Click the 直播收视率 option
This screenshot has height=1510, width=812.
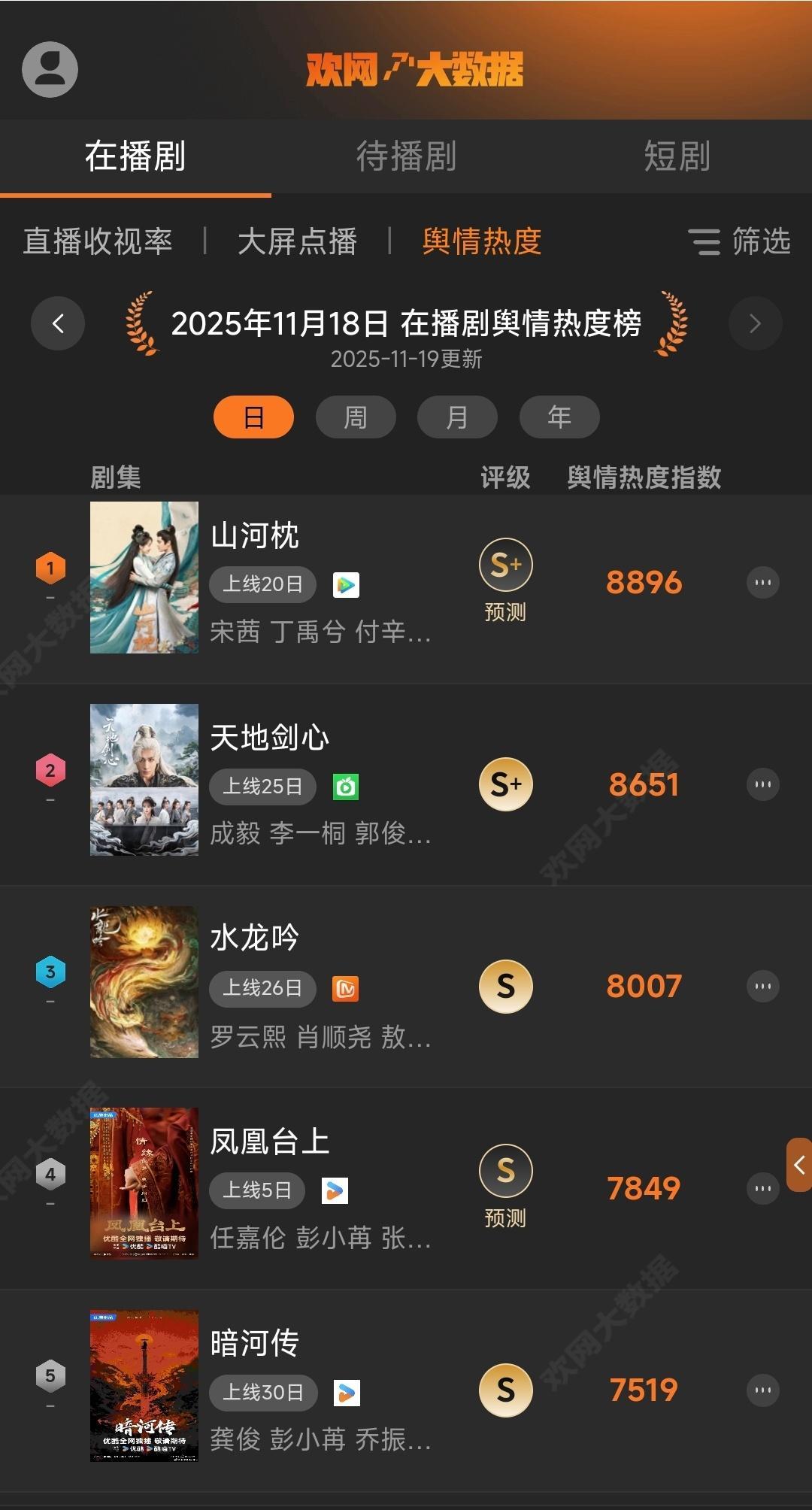point(98,242)
